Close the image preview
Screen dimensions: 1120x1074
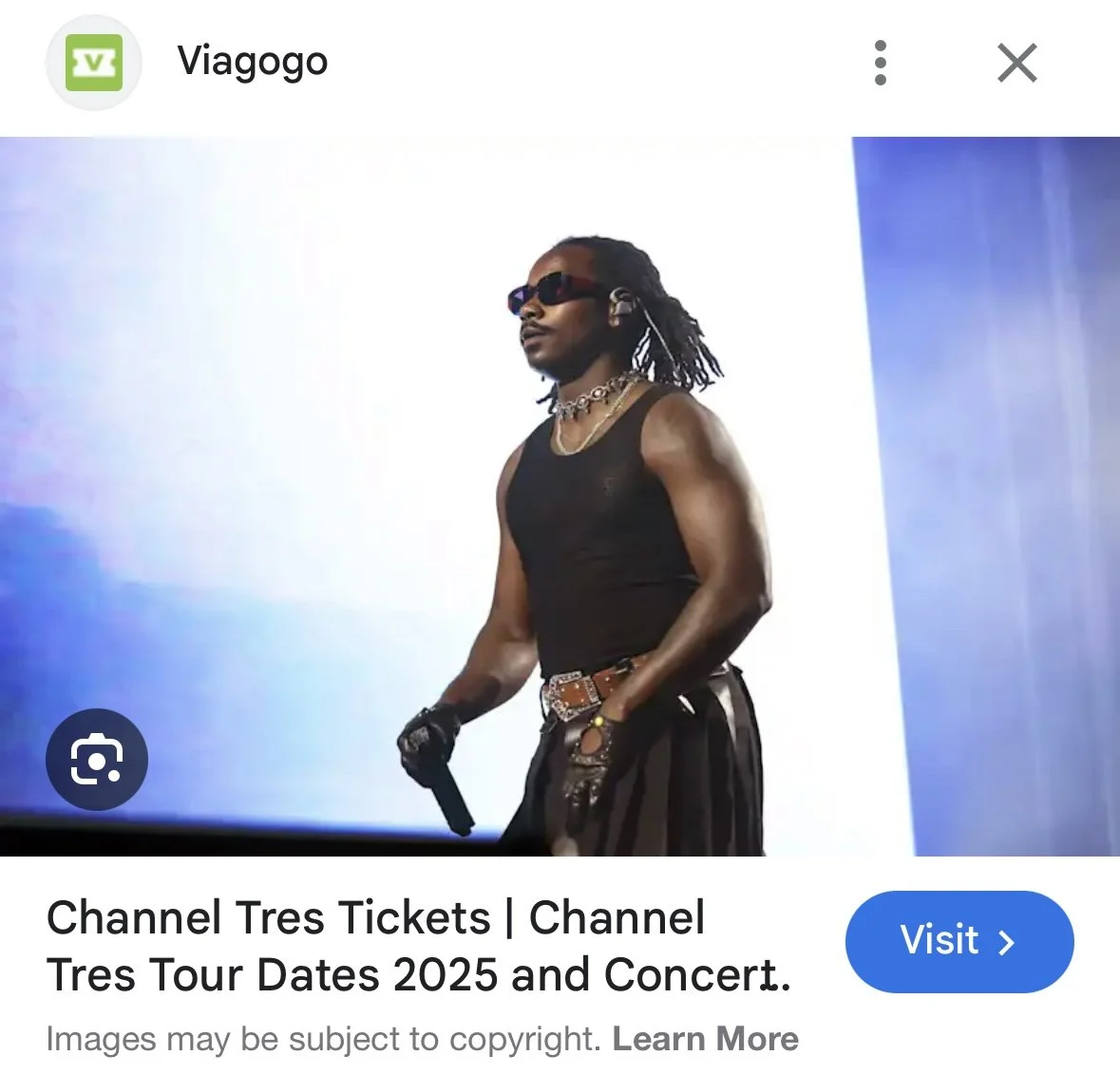1016,64
